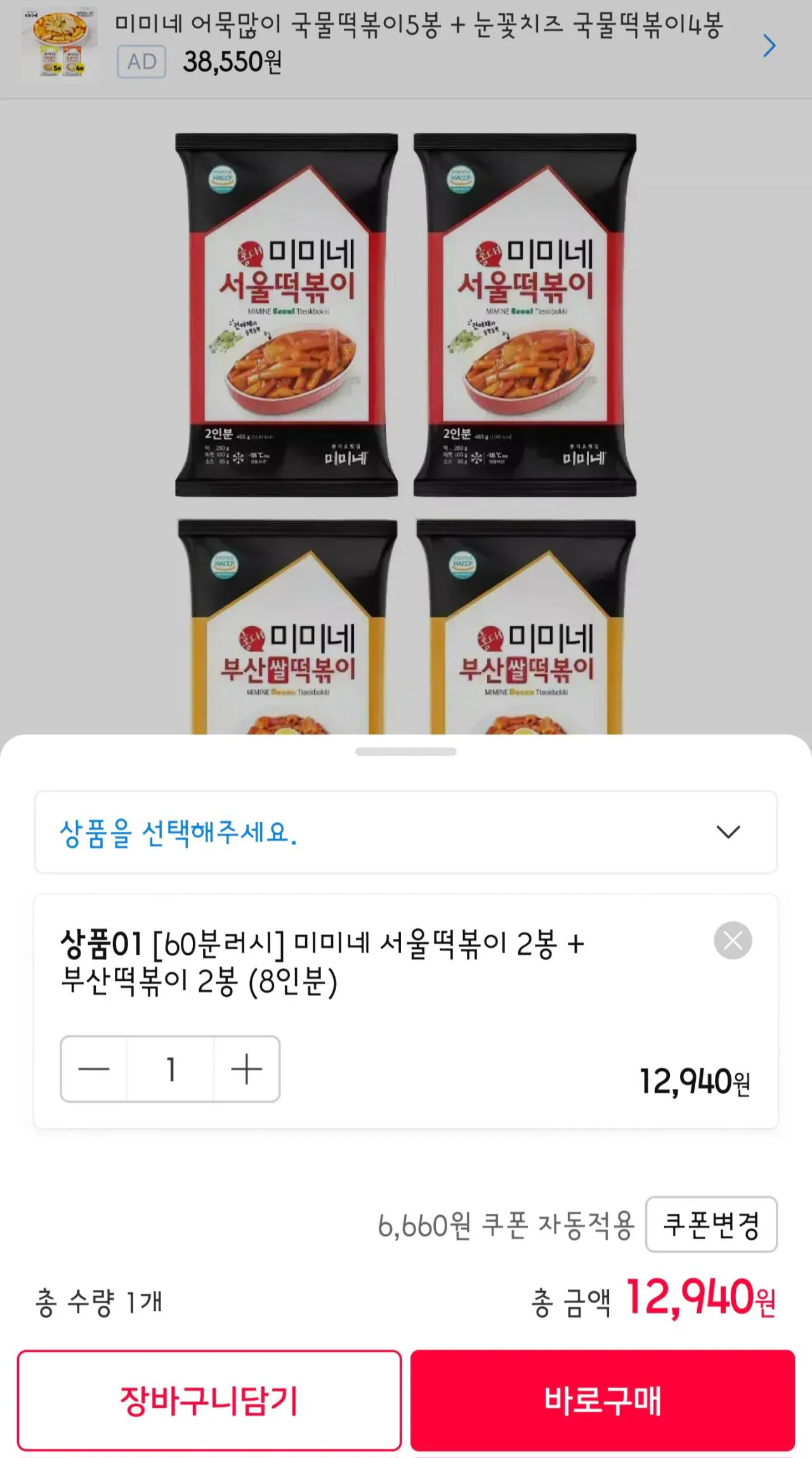The image size is (812, 1458).
Task: Decrease quantity with the minus icon
Action: click(x=93, y=1068)
